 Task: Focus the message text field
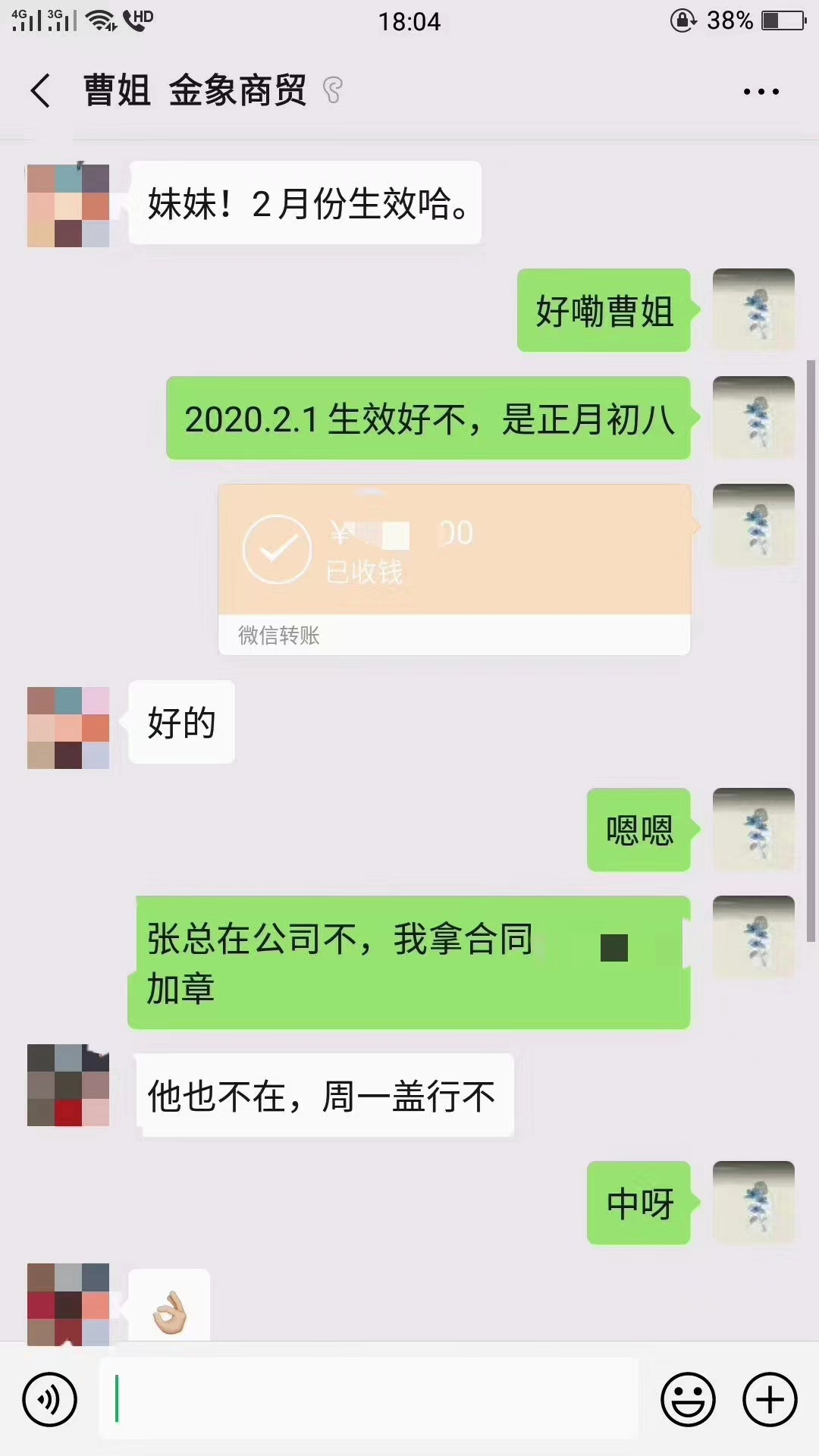point(369,1398)
